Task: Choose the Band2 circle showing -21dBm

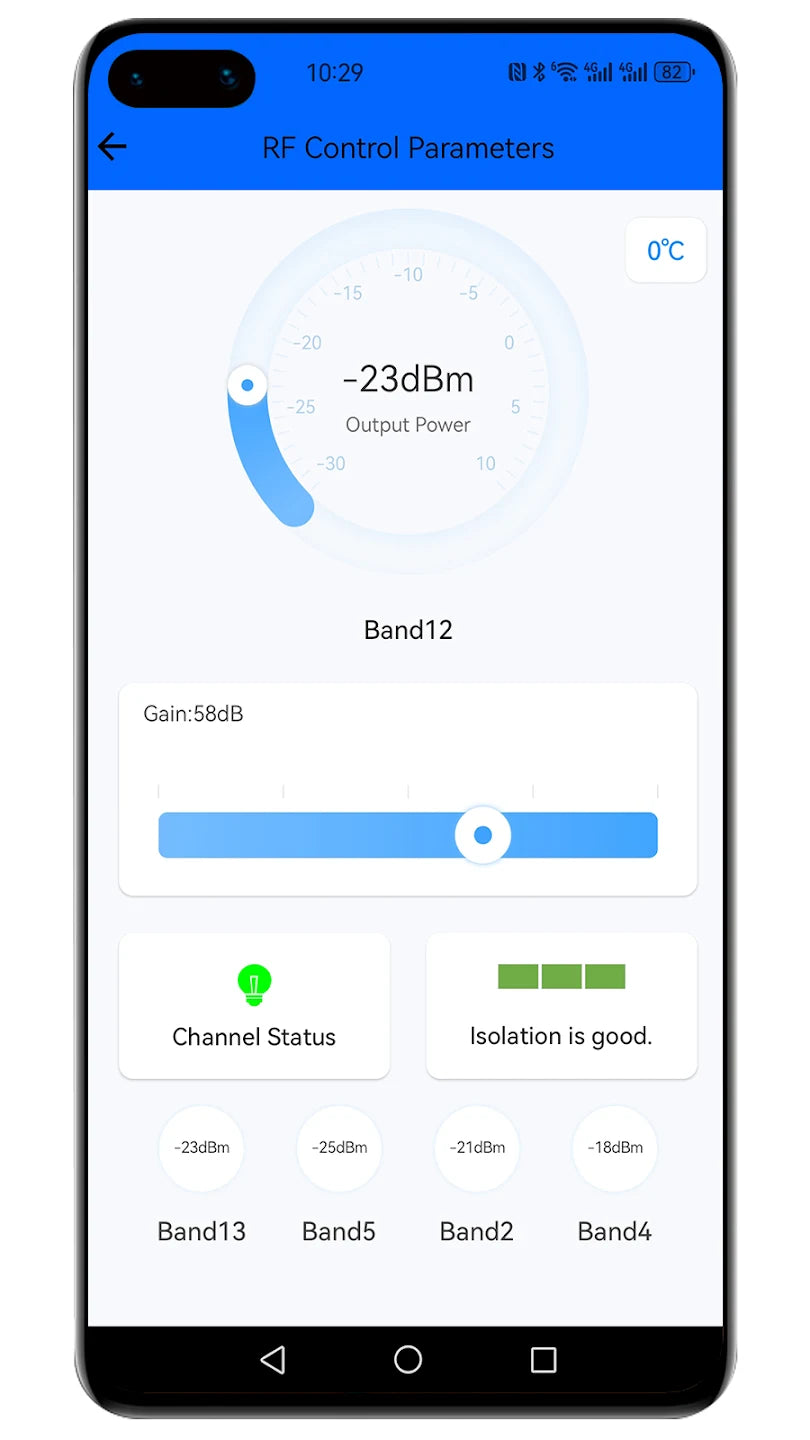Action: 477,1148
